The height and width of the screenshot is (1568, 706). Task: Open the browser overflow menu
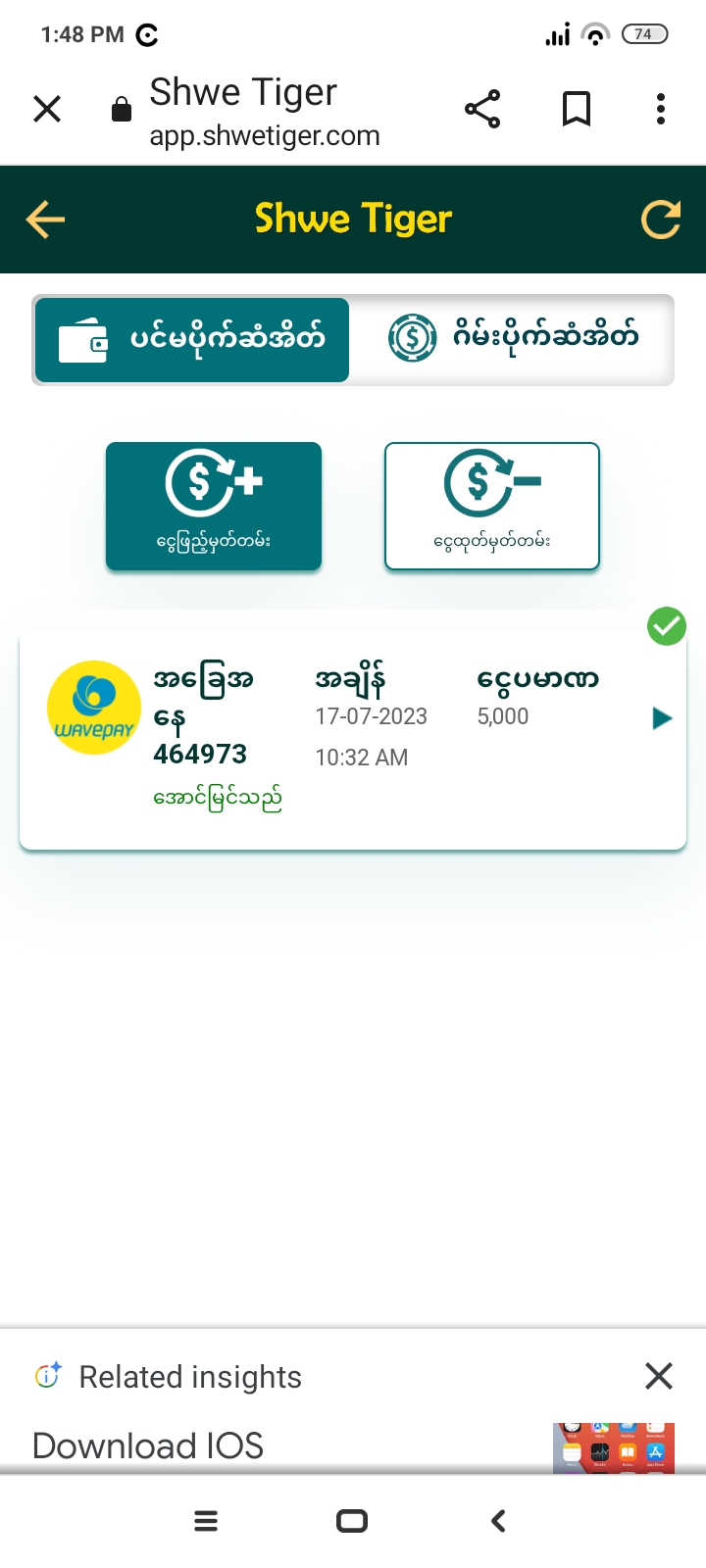click(661, 109)
